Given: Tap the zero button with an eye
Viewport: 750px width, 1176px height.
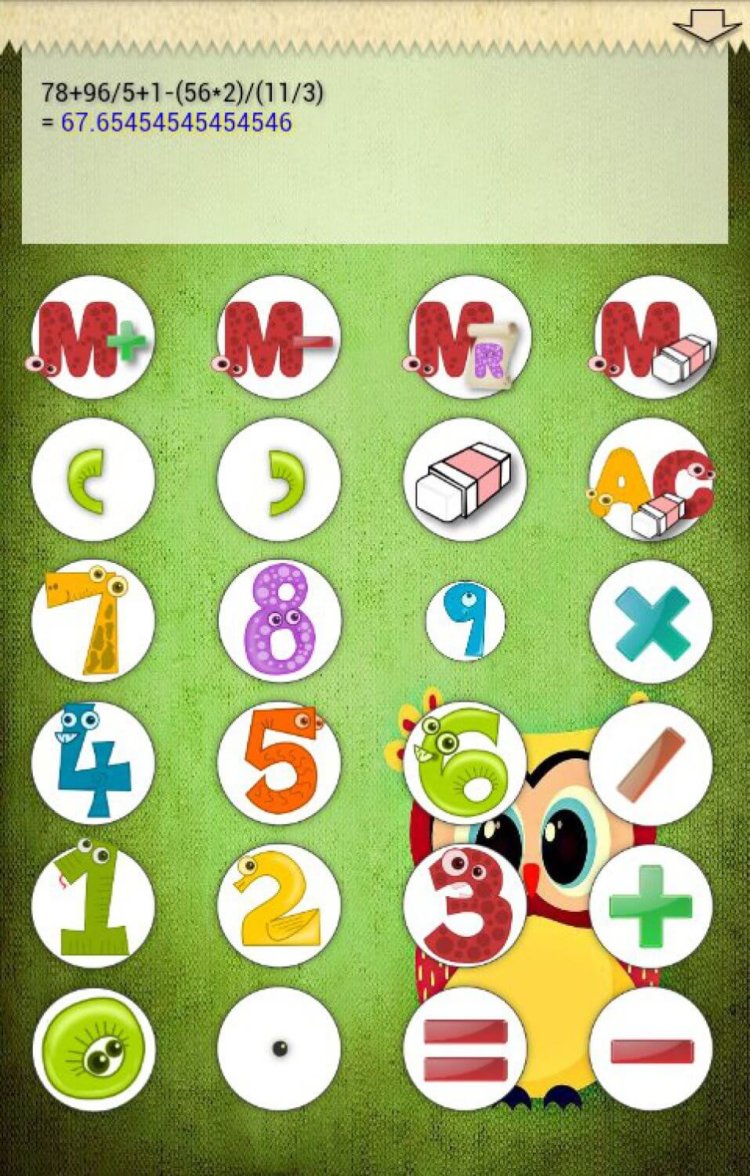Looking at the screenshot, I should [x=93, y=1048].
